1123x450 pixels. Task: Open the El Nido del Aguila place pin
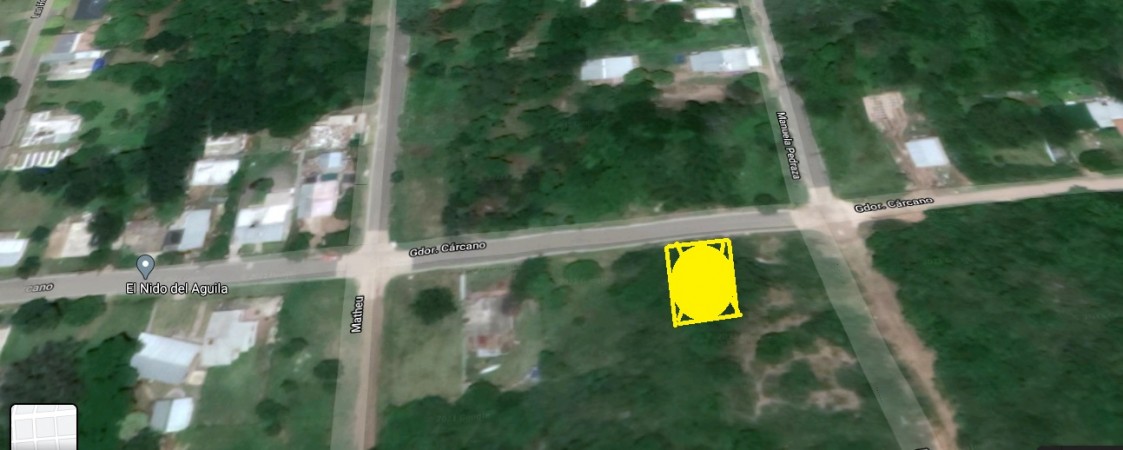(145, 266)
